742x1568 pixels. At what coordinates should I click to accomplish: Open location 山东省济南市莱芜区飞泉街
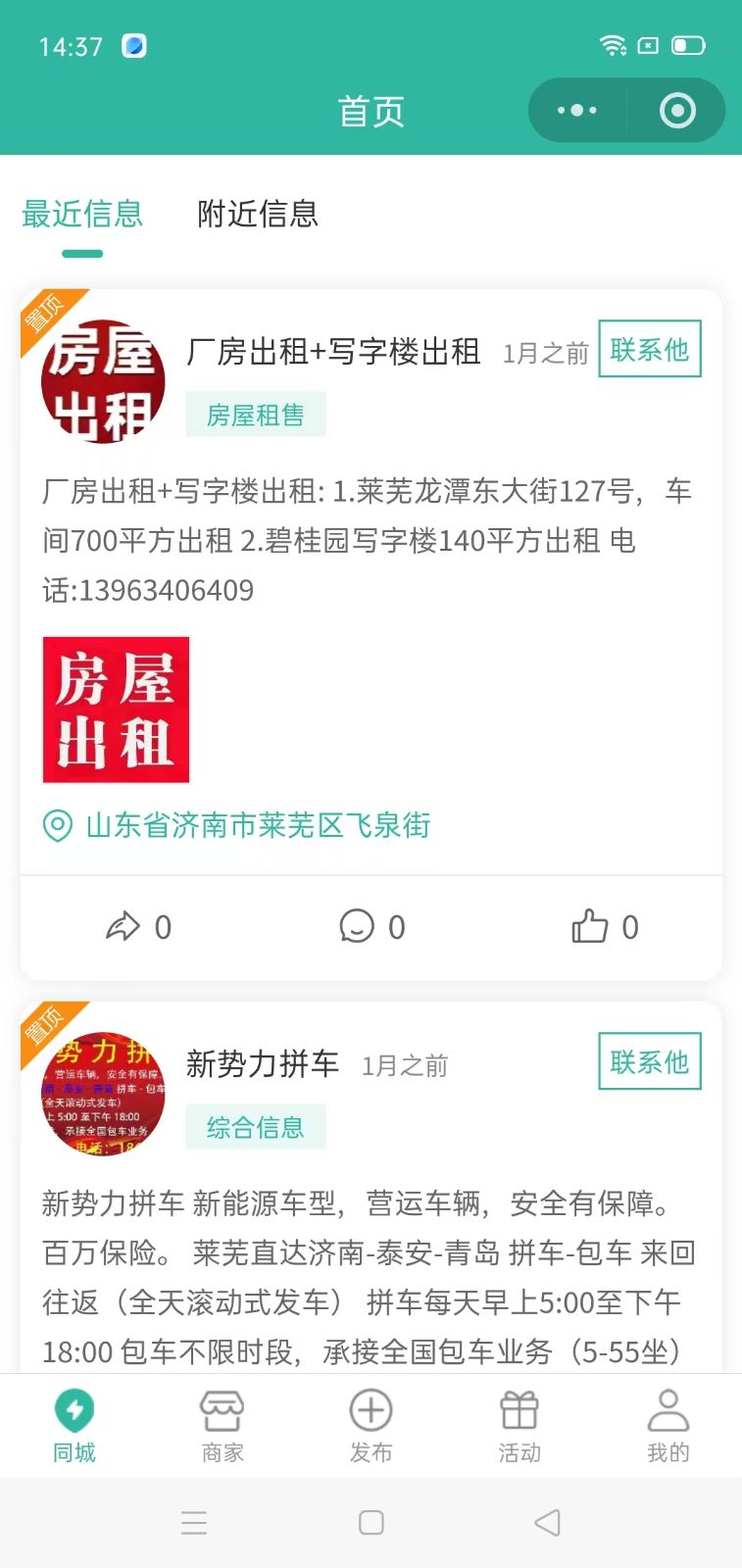tap(257, 825)
